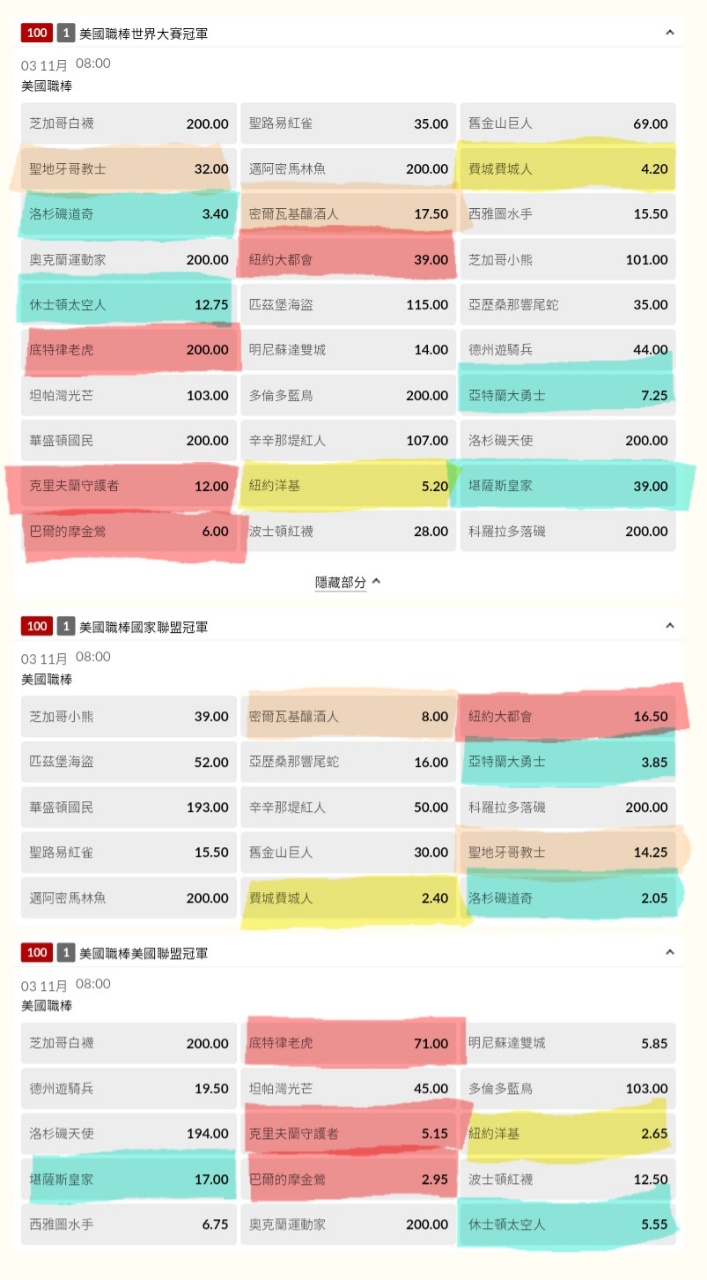Bet on 巴爾的摩金鶯 at 6.00
This screenshot has height=1280, width=707.
[129, 531]
